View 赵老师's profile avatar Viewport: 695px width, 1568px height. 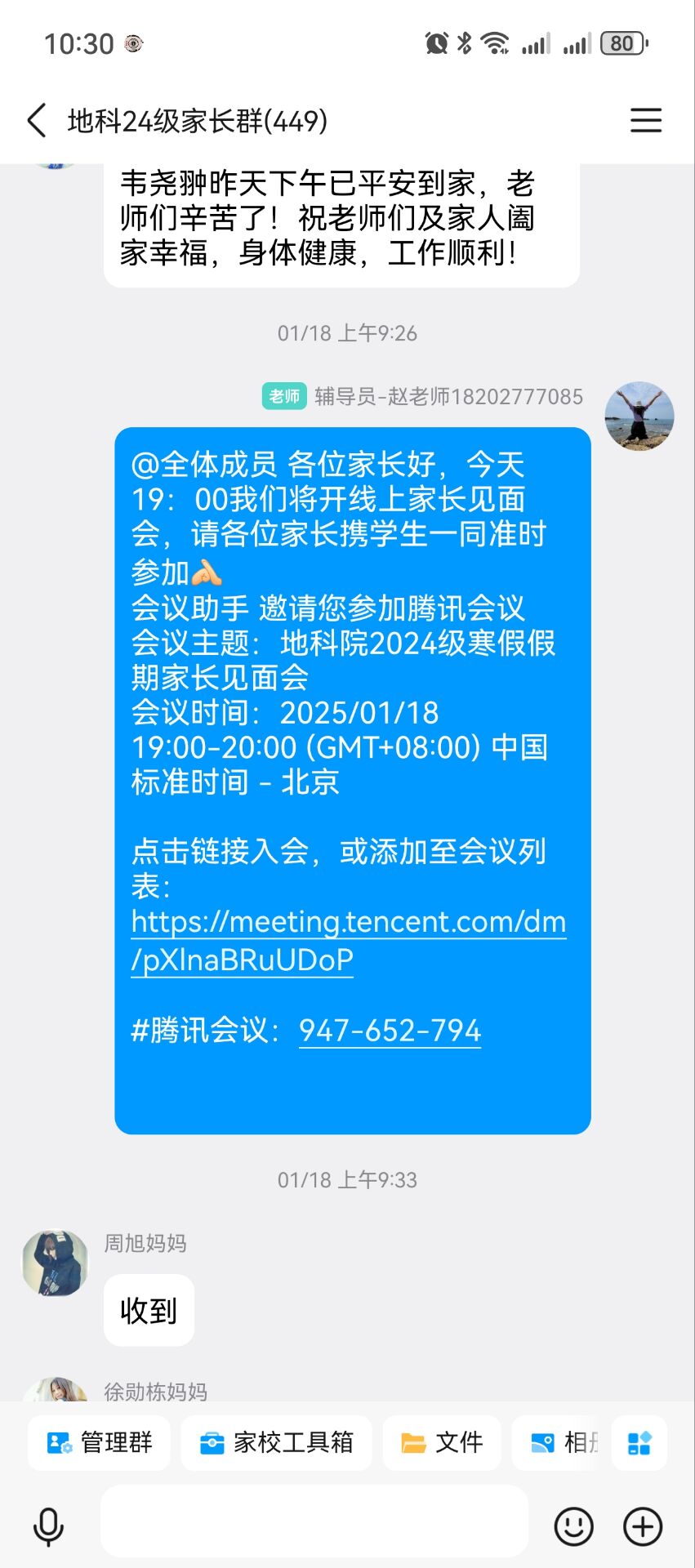[x=639, y=416]
